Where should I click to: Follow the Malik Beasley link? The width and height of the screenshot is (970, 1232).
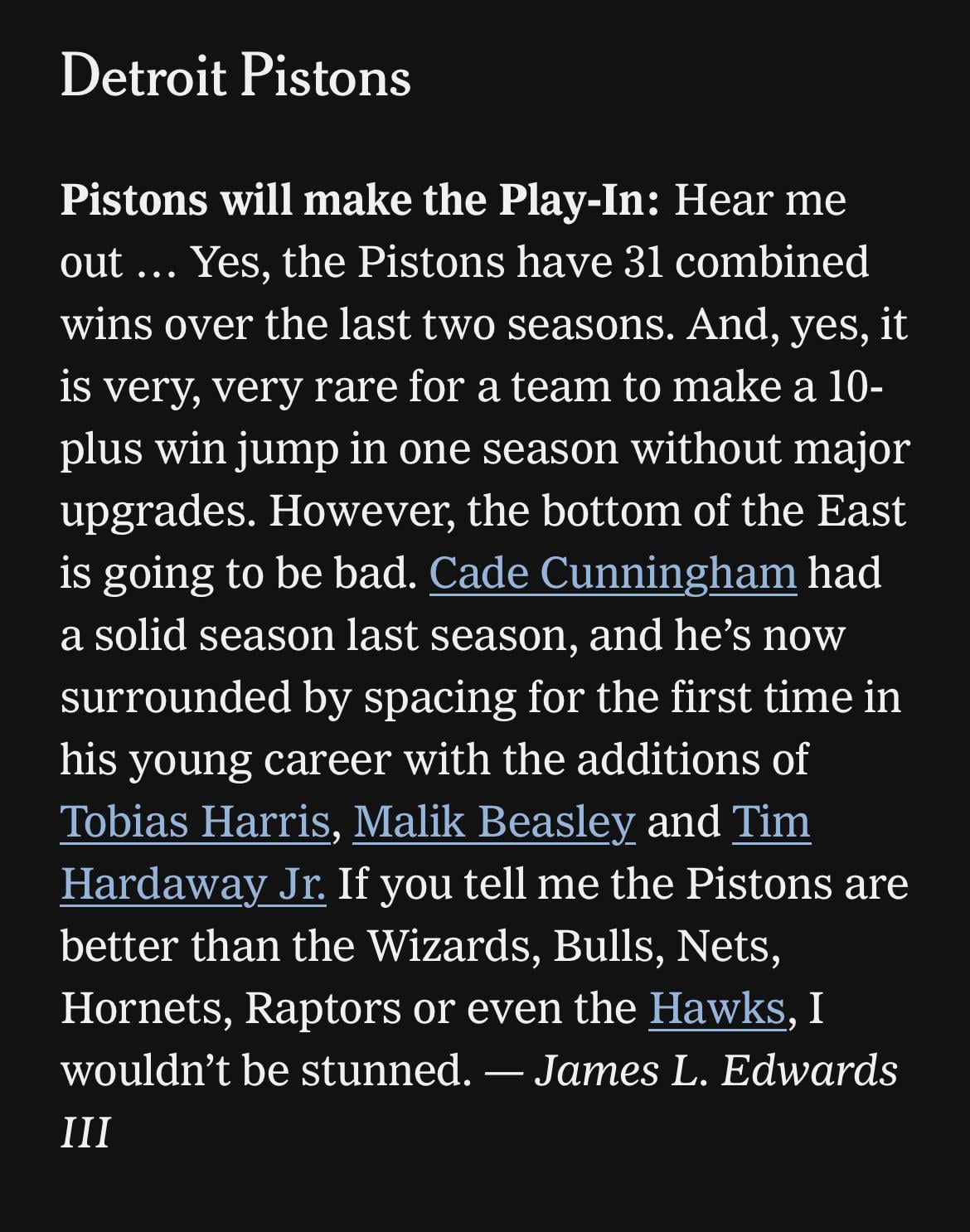(x=494, y=822)
